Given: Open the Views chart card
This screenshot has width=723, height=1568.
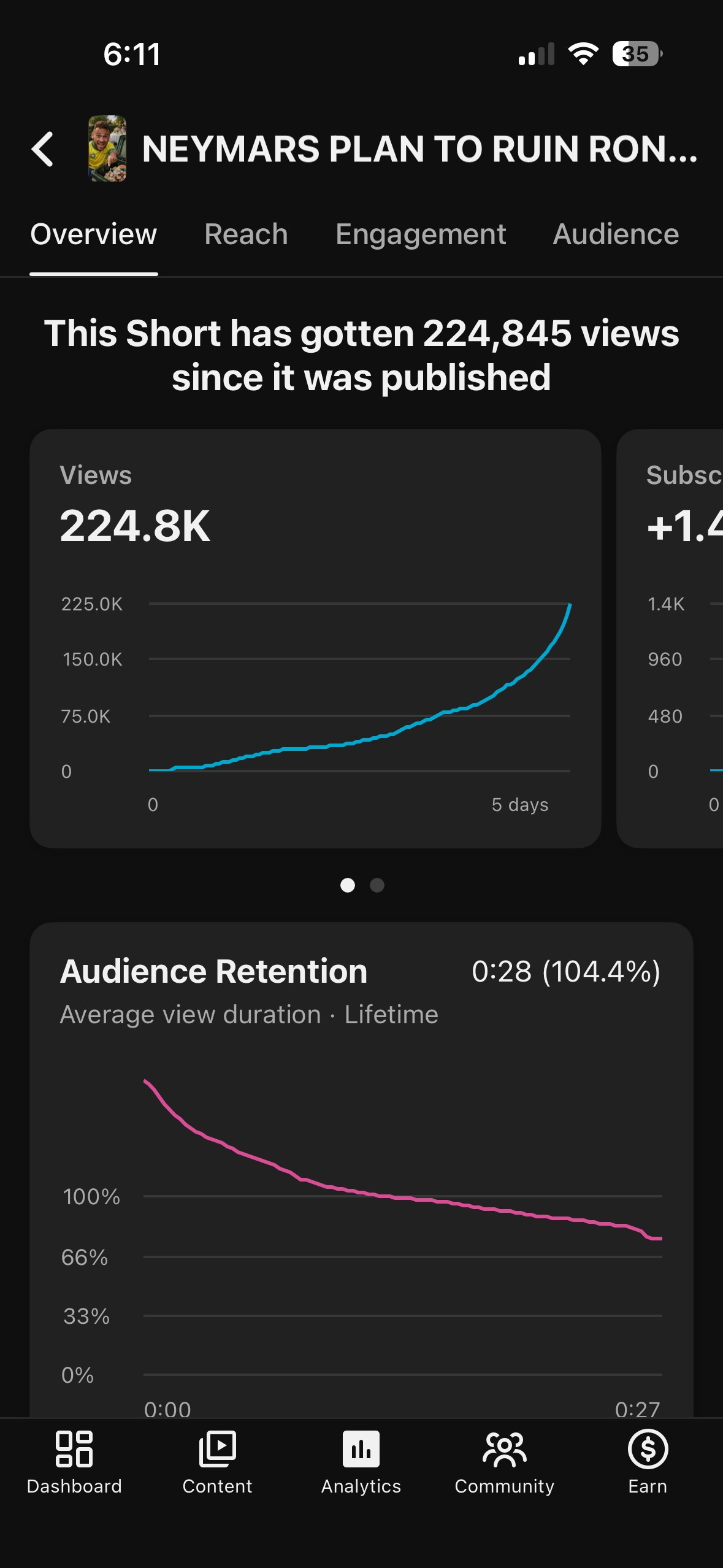Looking at the screenshot, I should point(315,638).
